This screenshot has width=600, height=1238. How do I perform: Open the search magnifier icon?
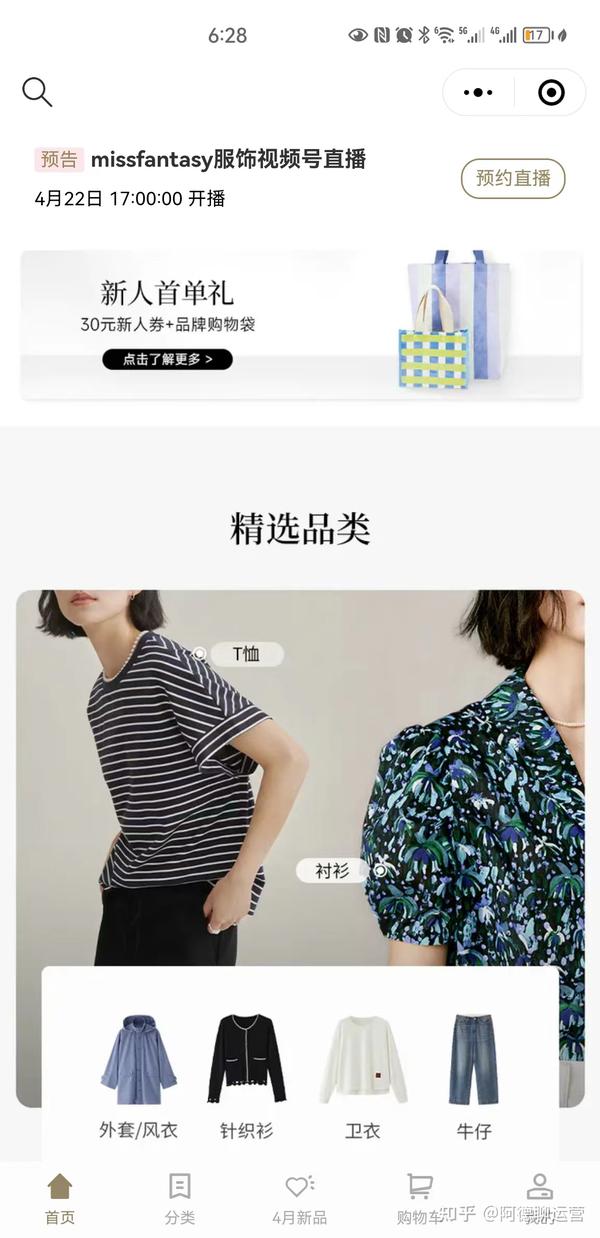point(37,92)
